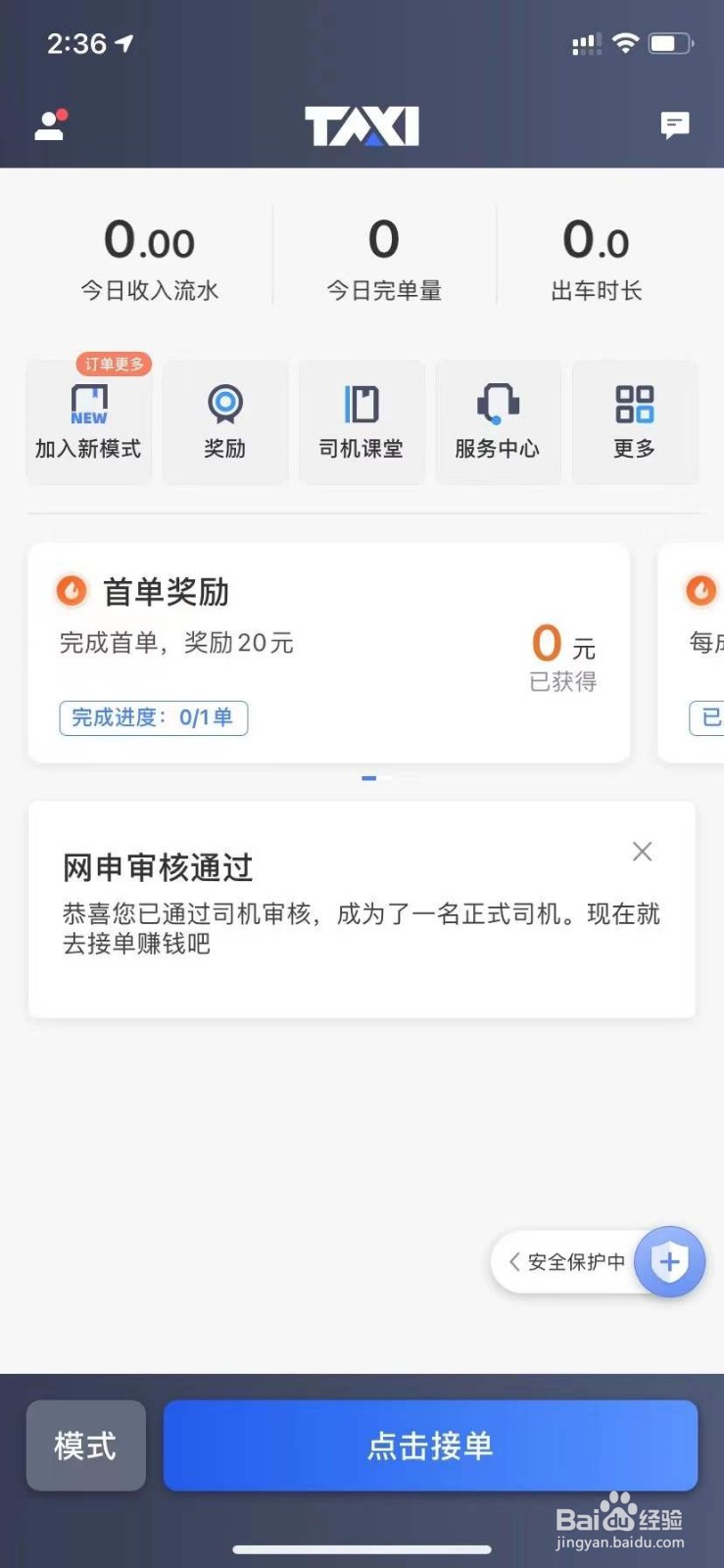Click the carousel dot below the reward card

point(369,777)
